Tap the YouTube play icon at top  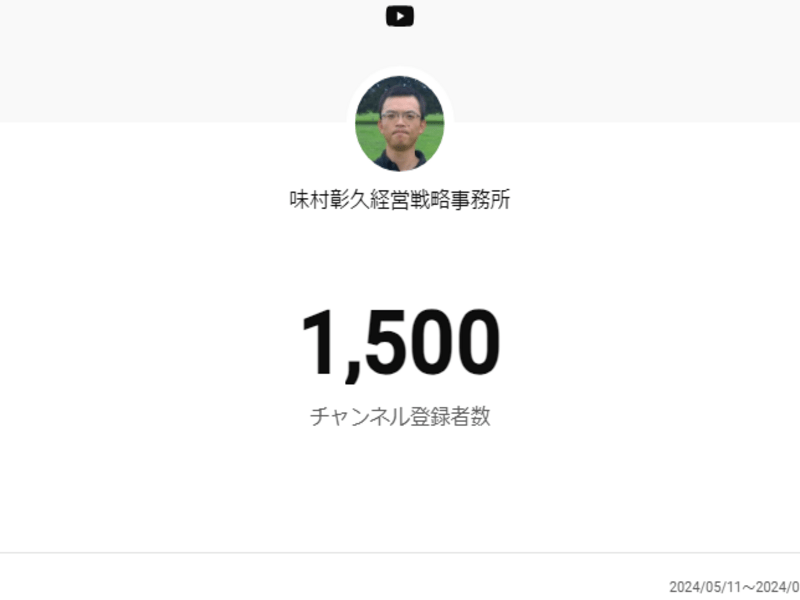[400, 16]
